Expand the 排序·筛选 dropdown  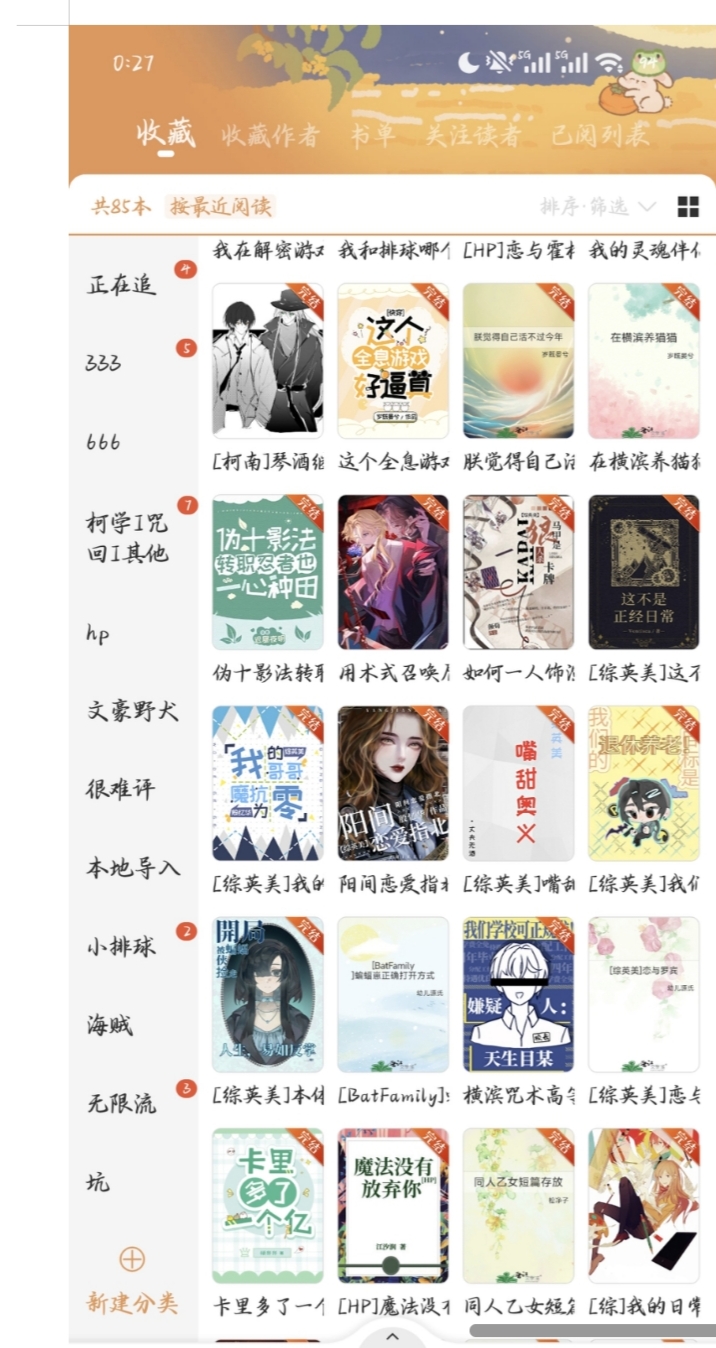tap(598, 207)
